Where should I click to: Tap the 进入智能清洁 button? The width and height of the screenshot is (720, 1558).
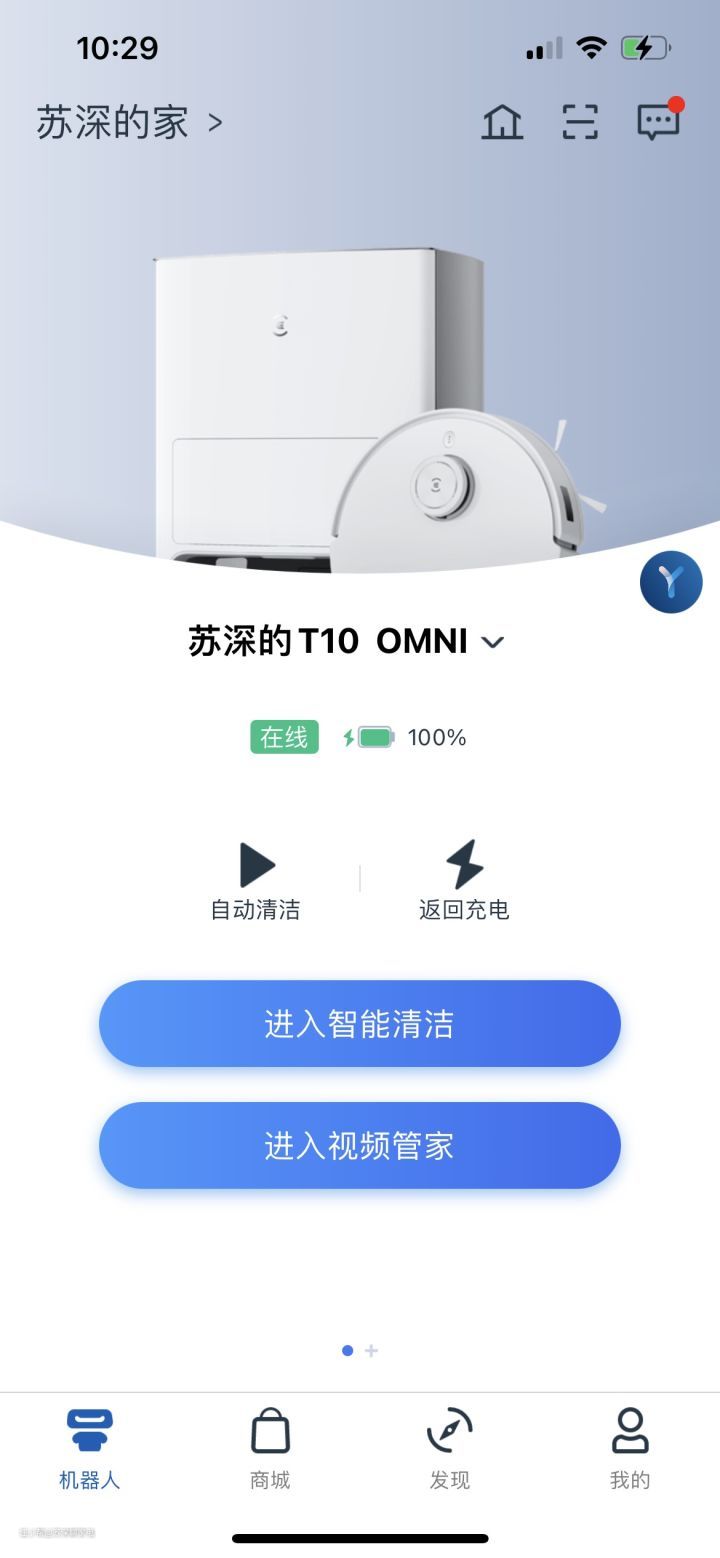point(360,1024)
